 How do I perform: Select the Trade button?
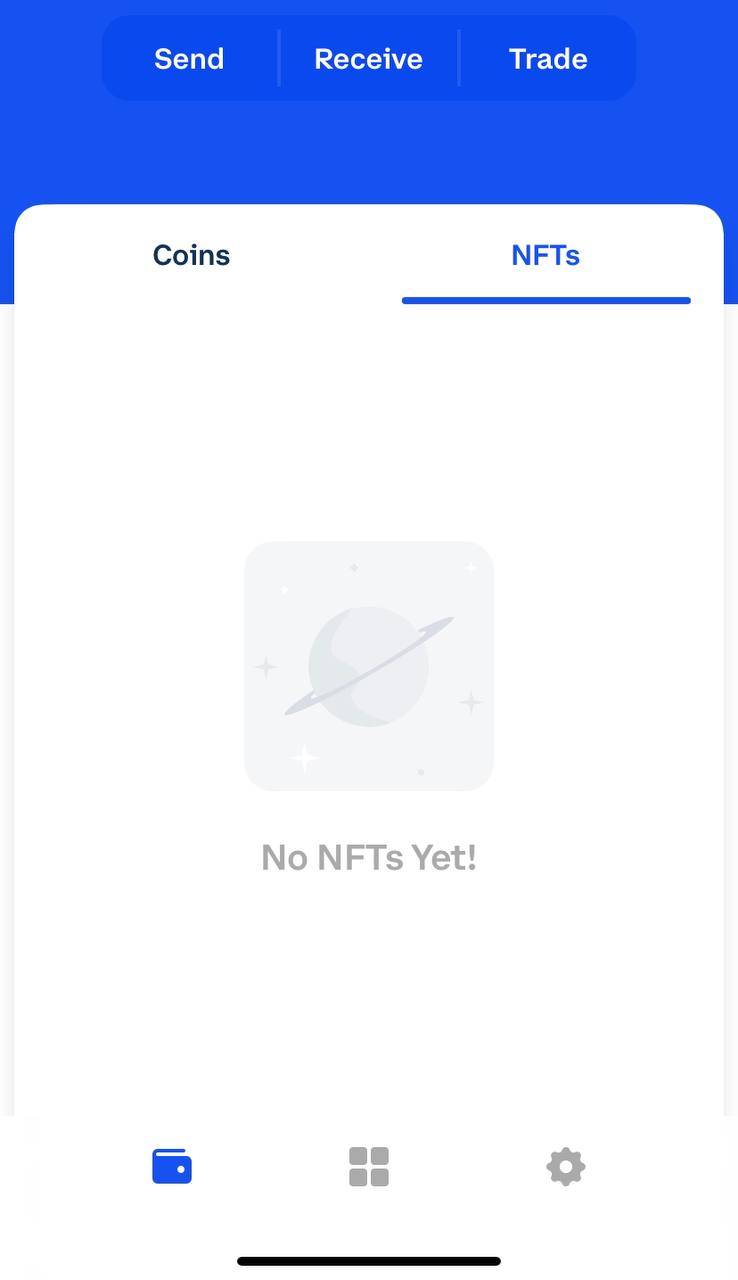[548, 59]
